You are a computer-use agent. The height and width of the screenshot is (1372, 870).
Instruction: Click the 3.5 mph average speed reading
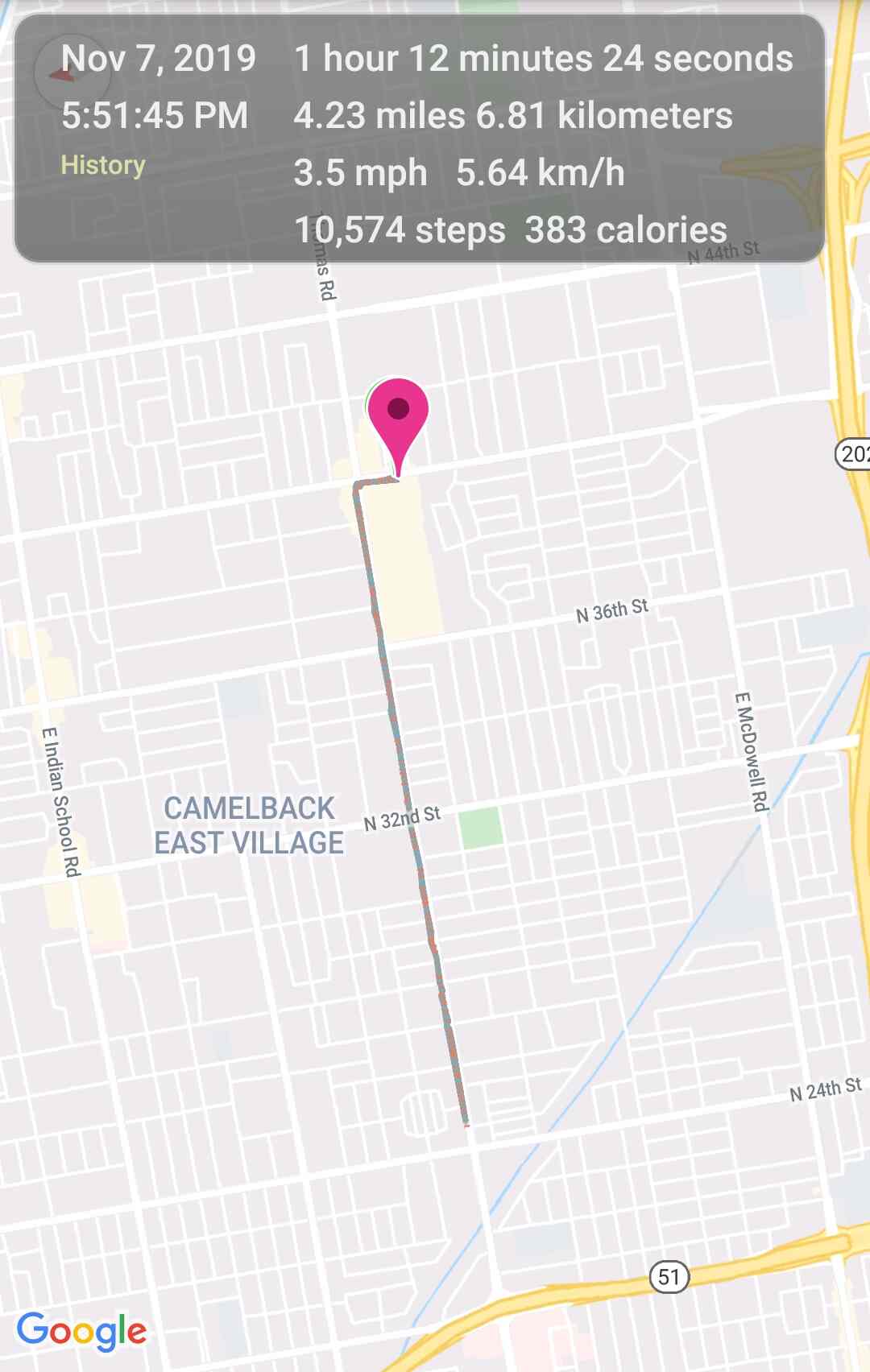(x=360, y=171)
